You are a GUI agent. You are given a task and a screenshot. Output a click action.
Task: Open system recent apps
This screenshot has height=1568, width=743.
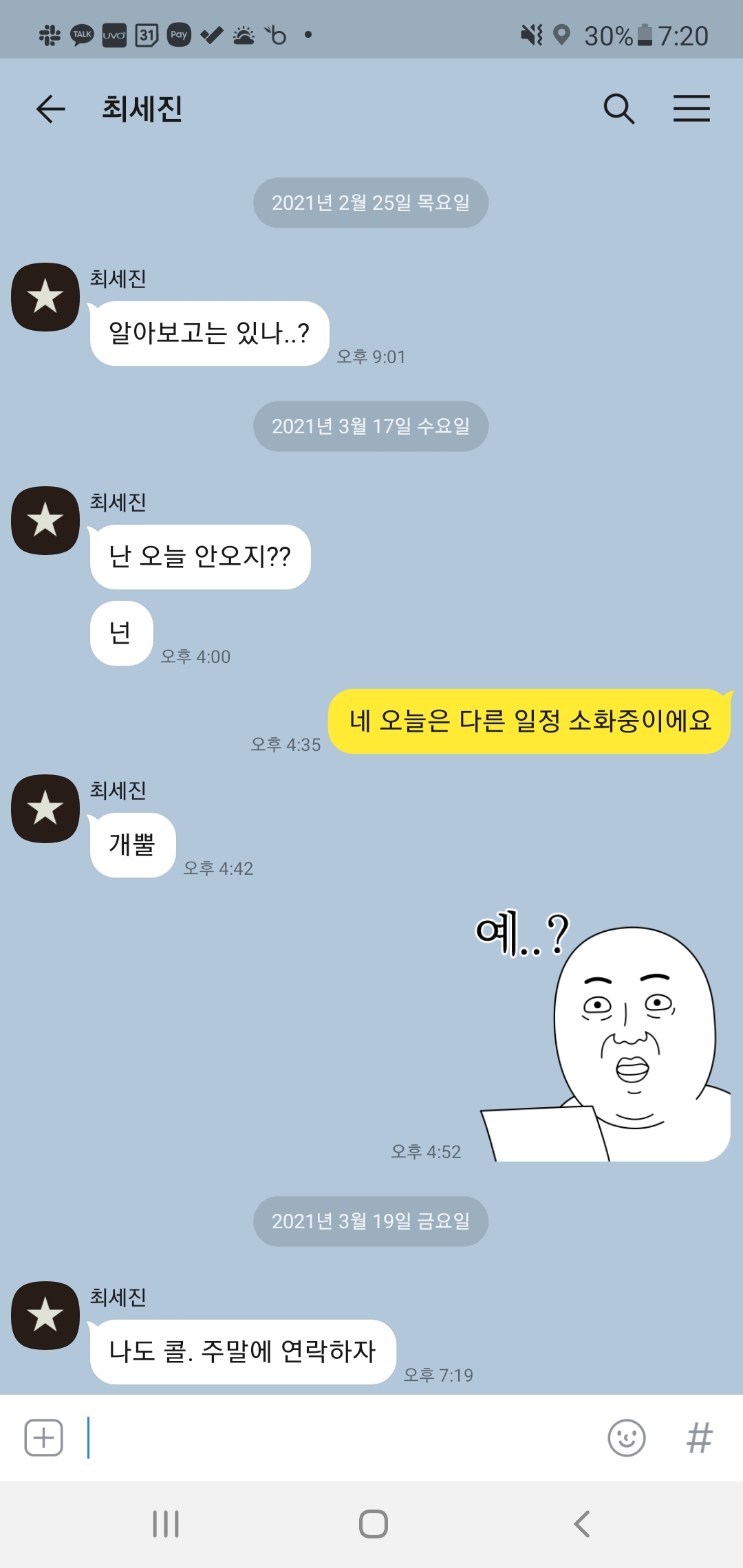click(x=166, y=1524)
